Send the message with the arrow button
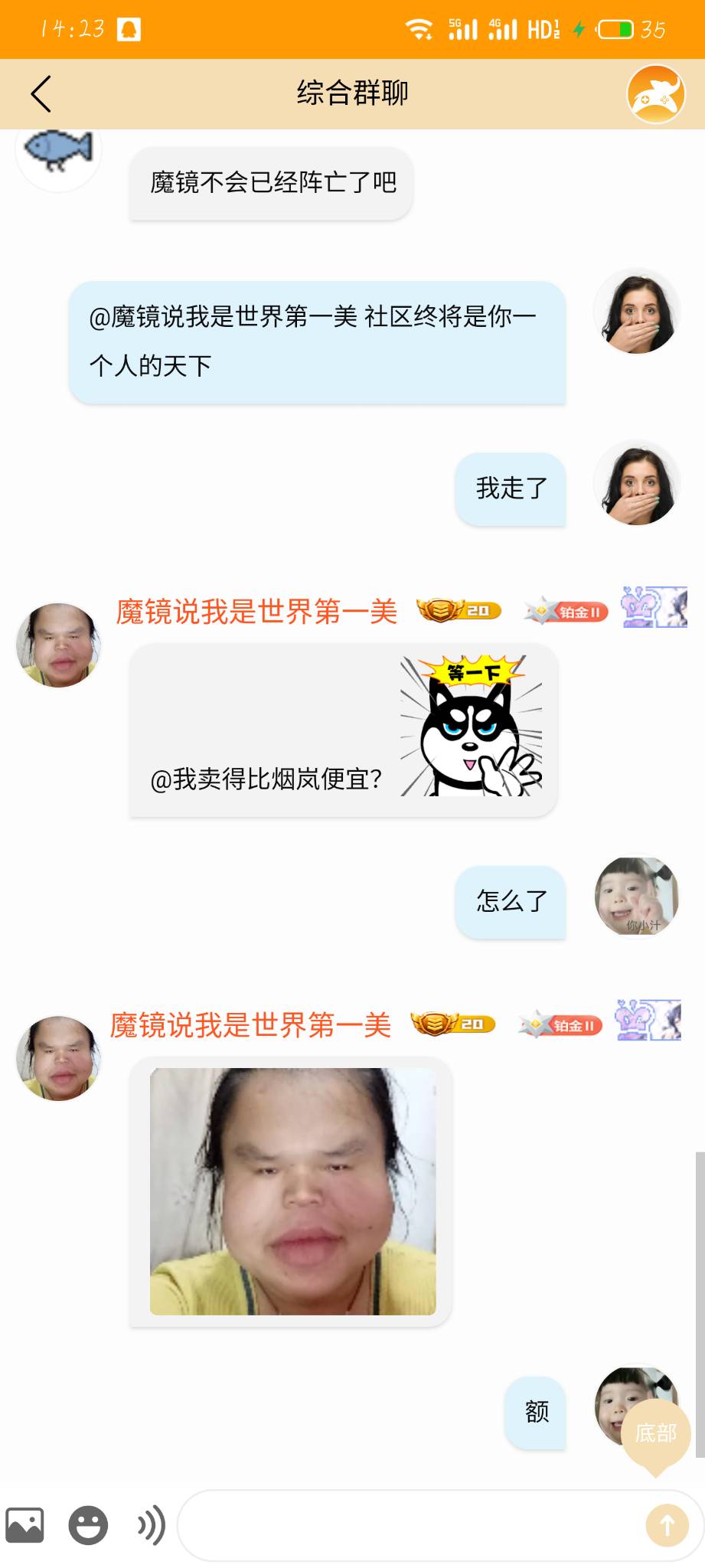 tap(667, 1525)
